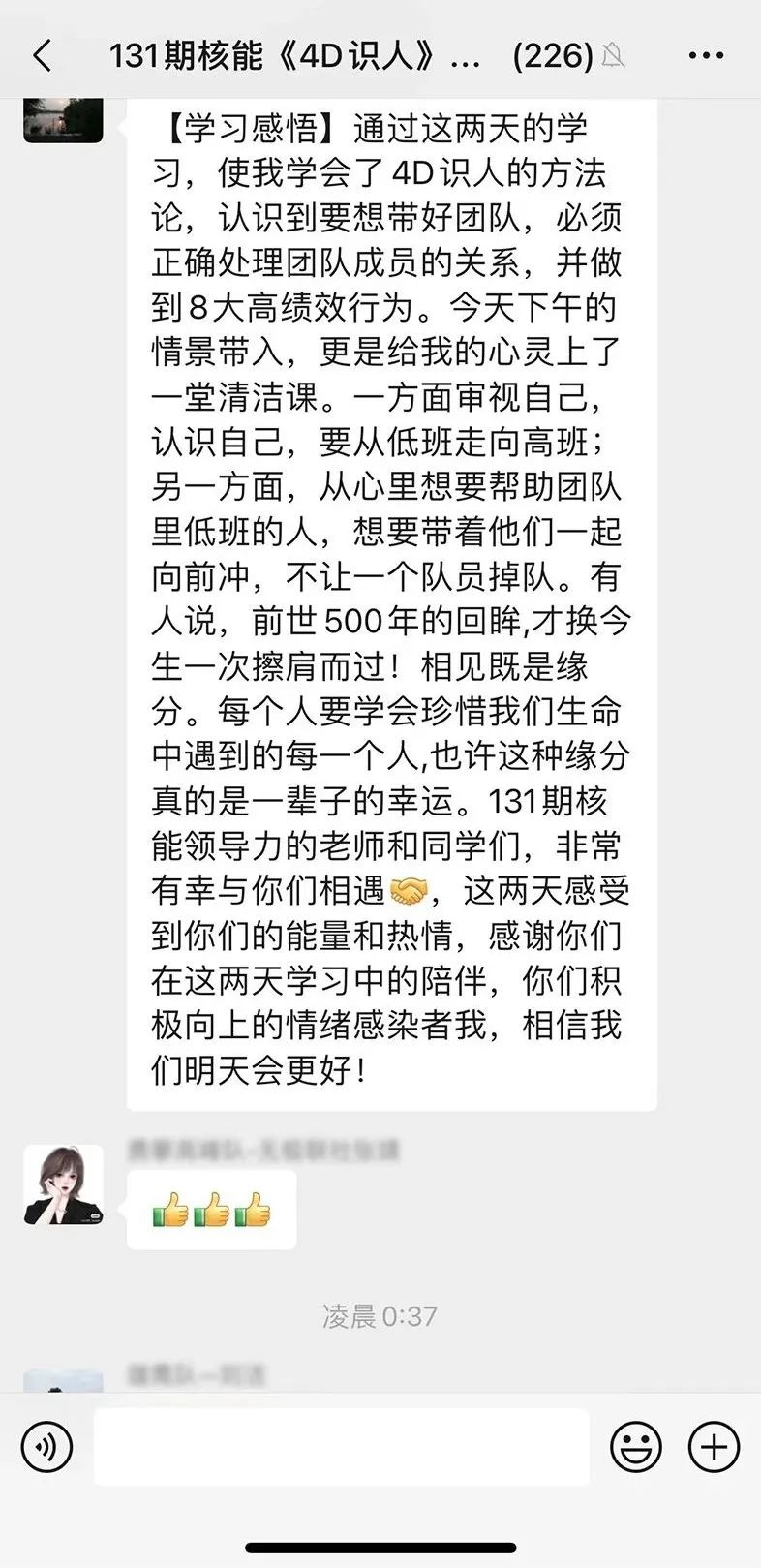The height and width of the screenshot is (1568, 761).
Task: Tap the message text input box
Action: (341, 1447)
